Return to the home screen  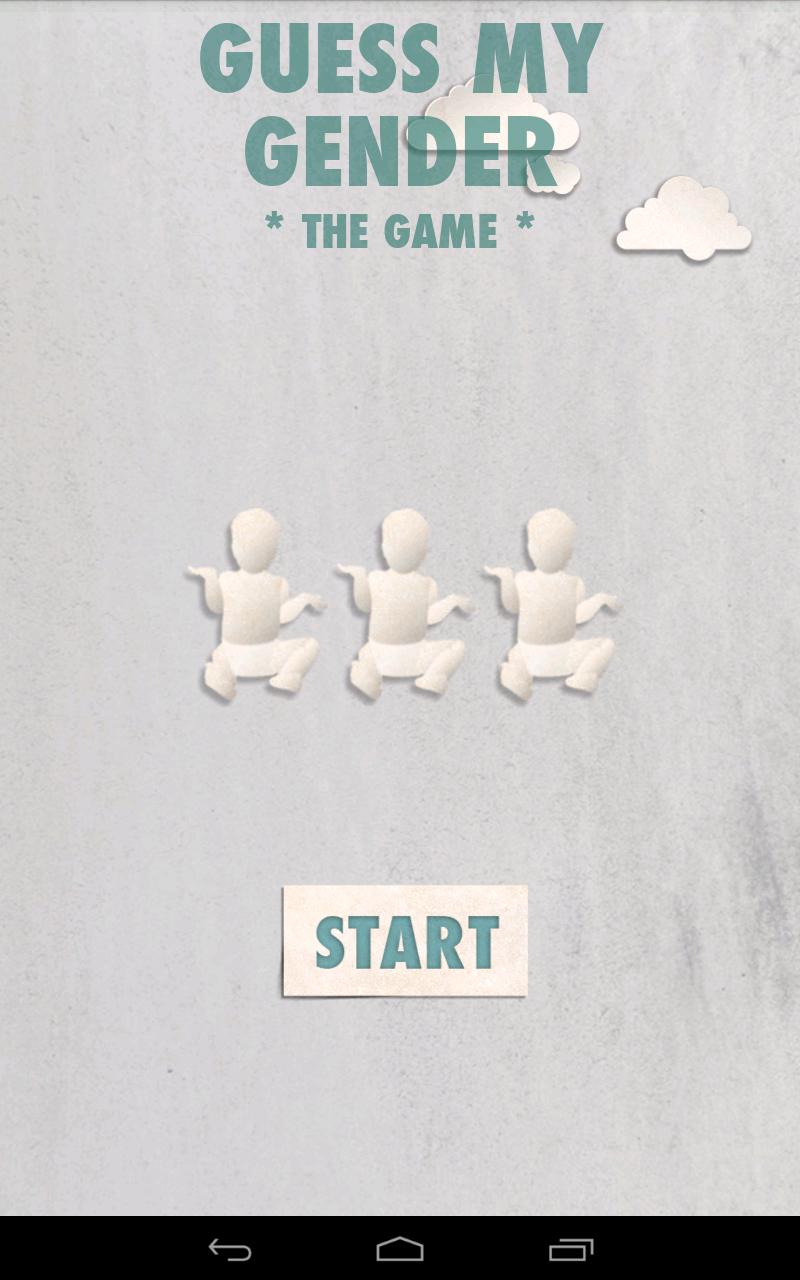click(400, 1249)
